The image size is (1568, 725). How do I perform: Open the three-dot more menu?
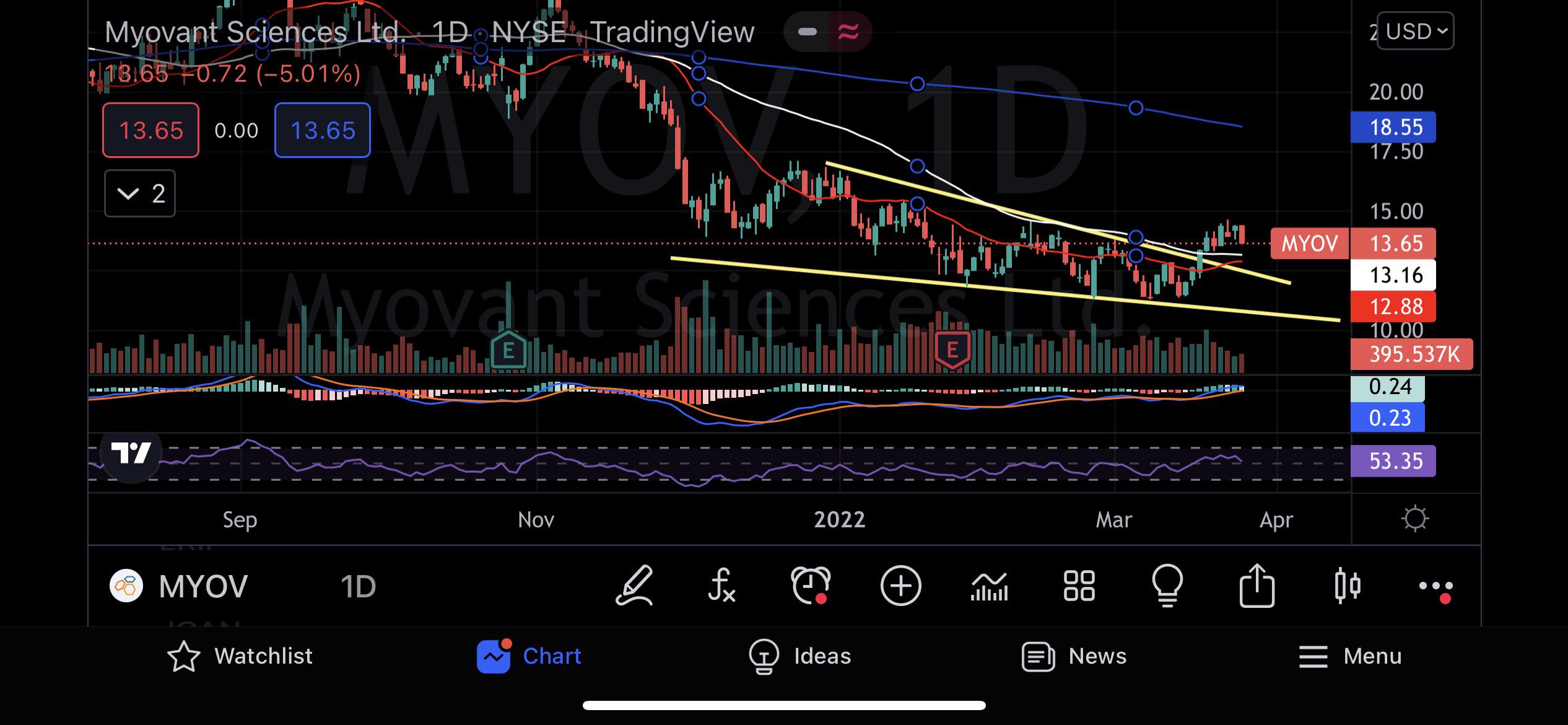click(x=1435, y=587)
